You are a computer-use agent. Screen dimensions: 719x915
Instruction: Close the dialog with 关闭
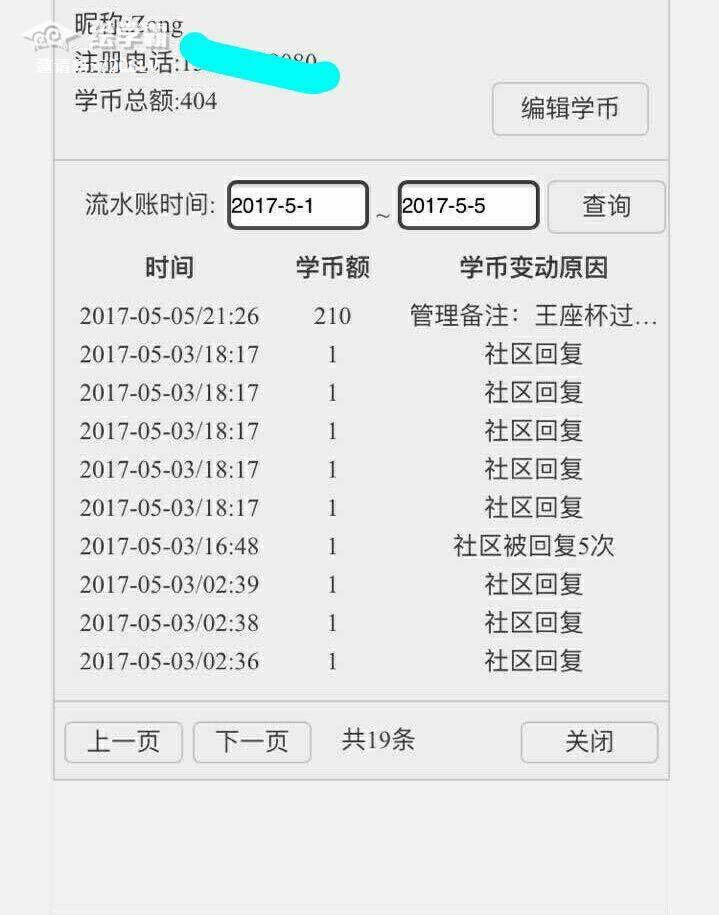(589, 742)
